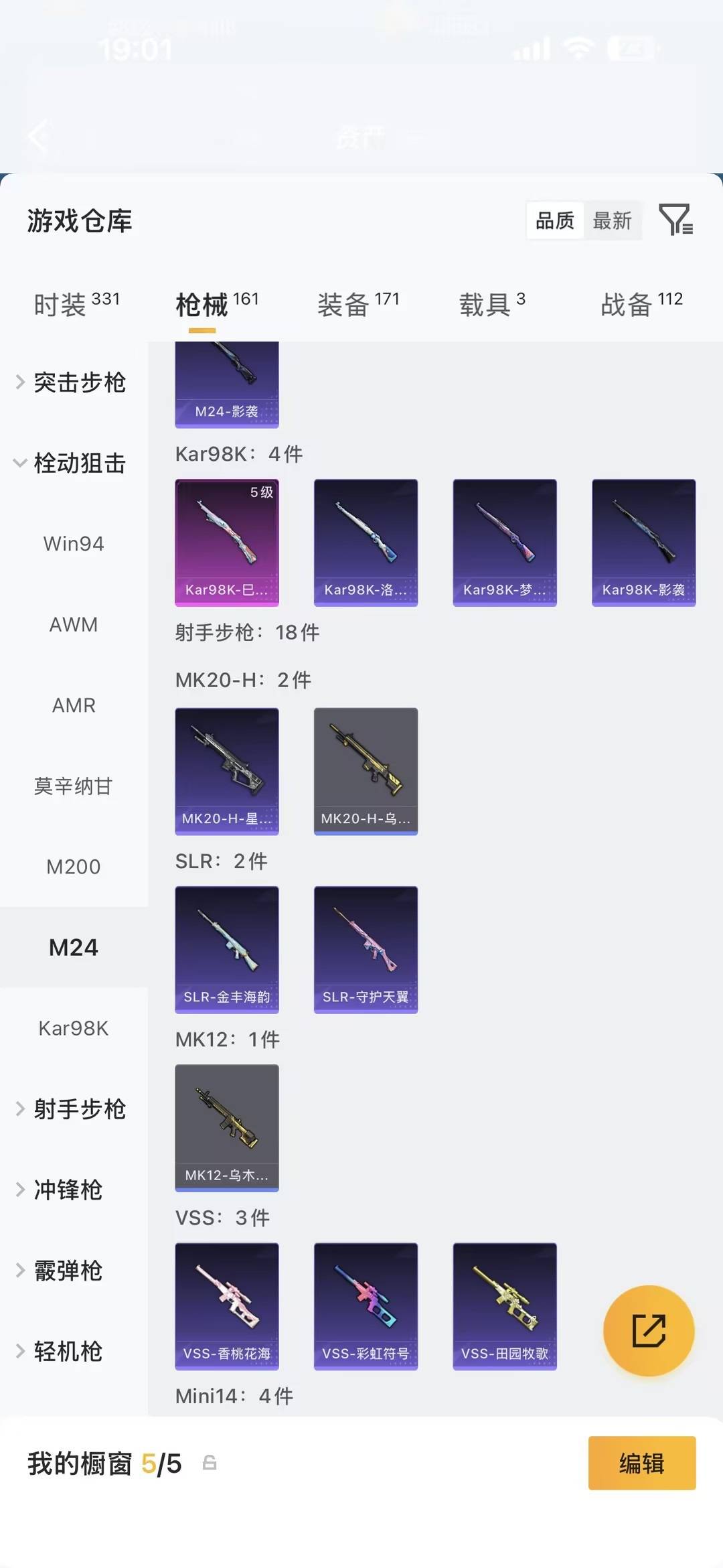The image size is (723, 1568).
Task: Tap the battery indicator in the status bar
Action: click(x=630, y=48)
